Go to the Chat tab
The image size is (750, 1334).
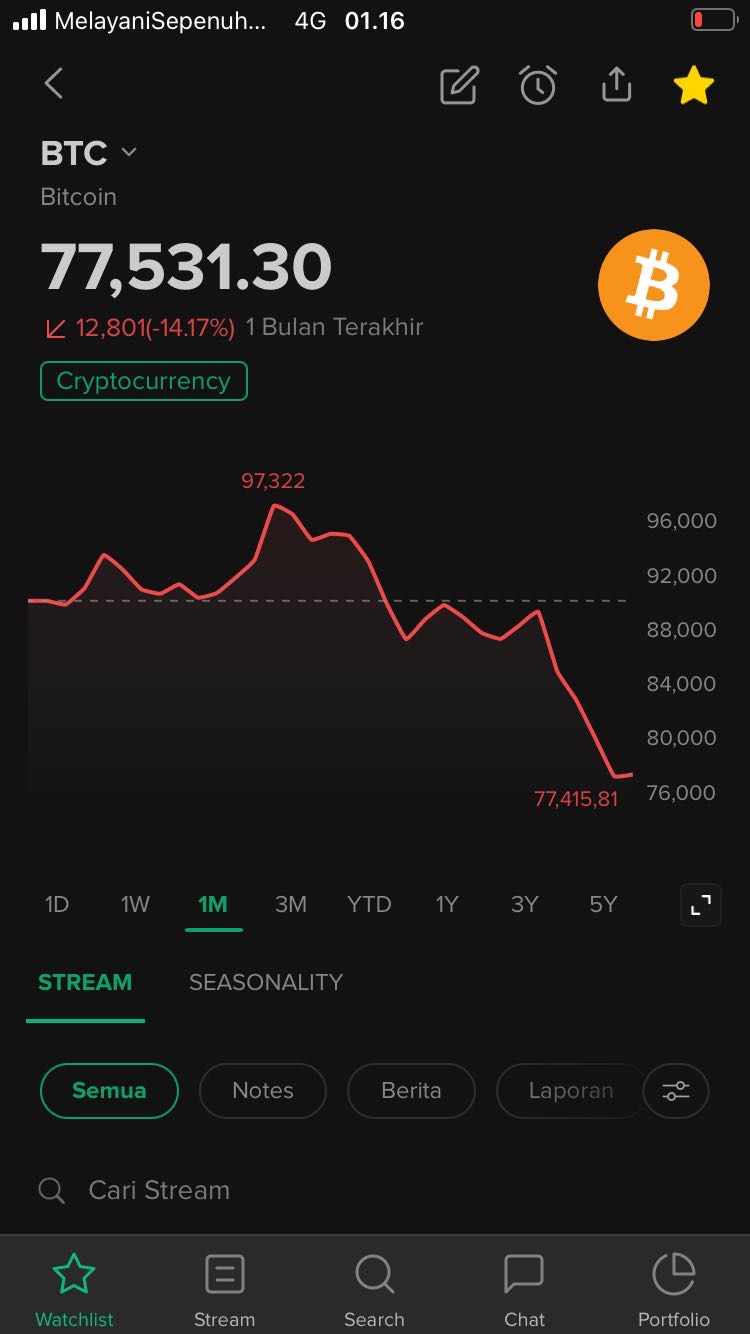[524, 1289]
